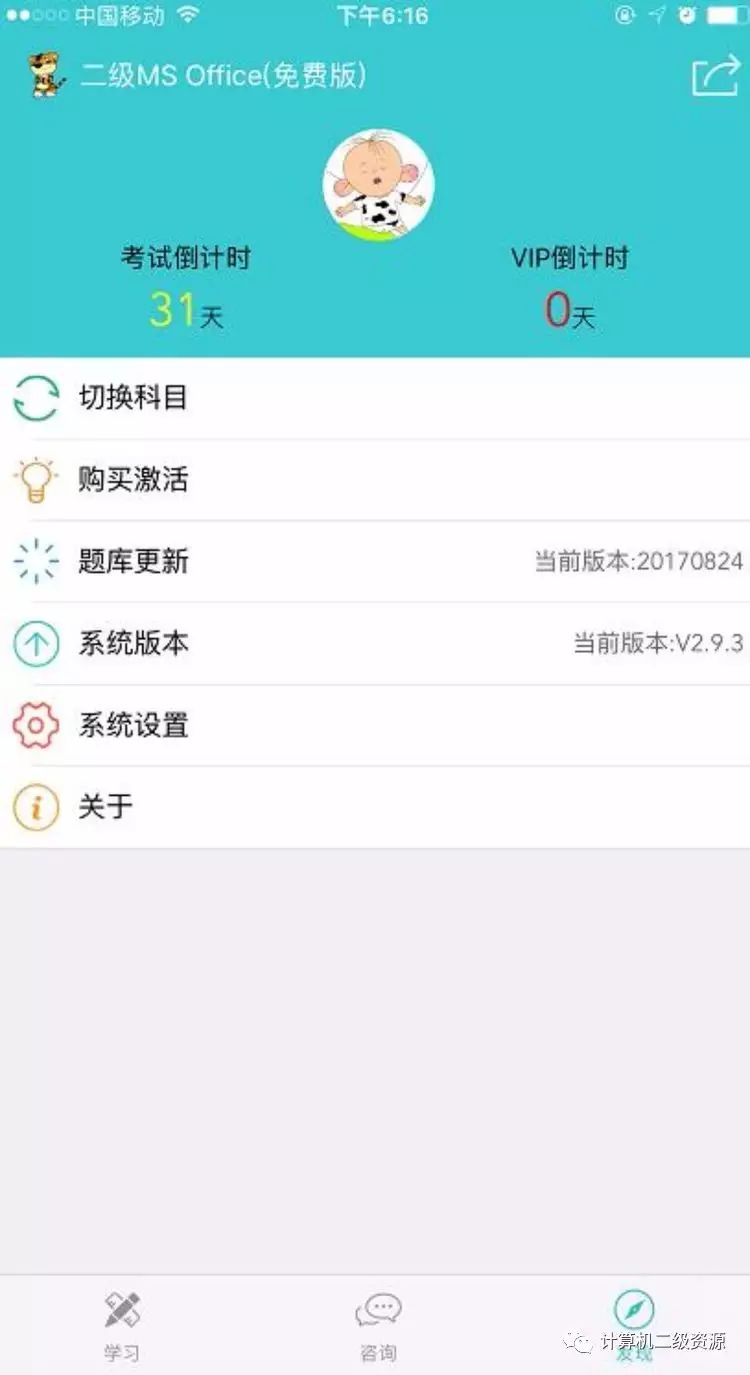Tap the 咨询 chat bubble icon
This screenshot has width=750, height=1375.
click(378, 1307)
